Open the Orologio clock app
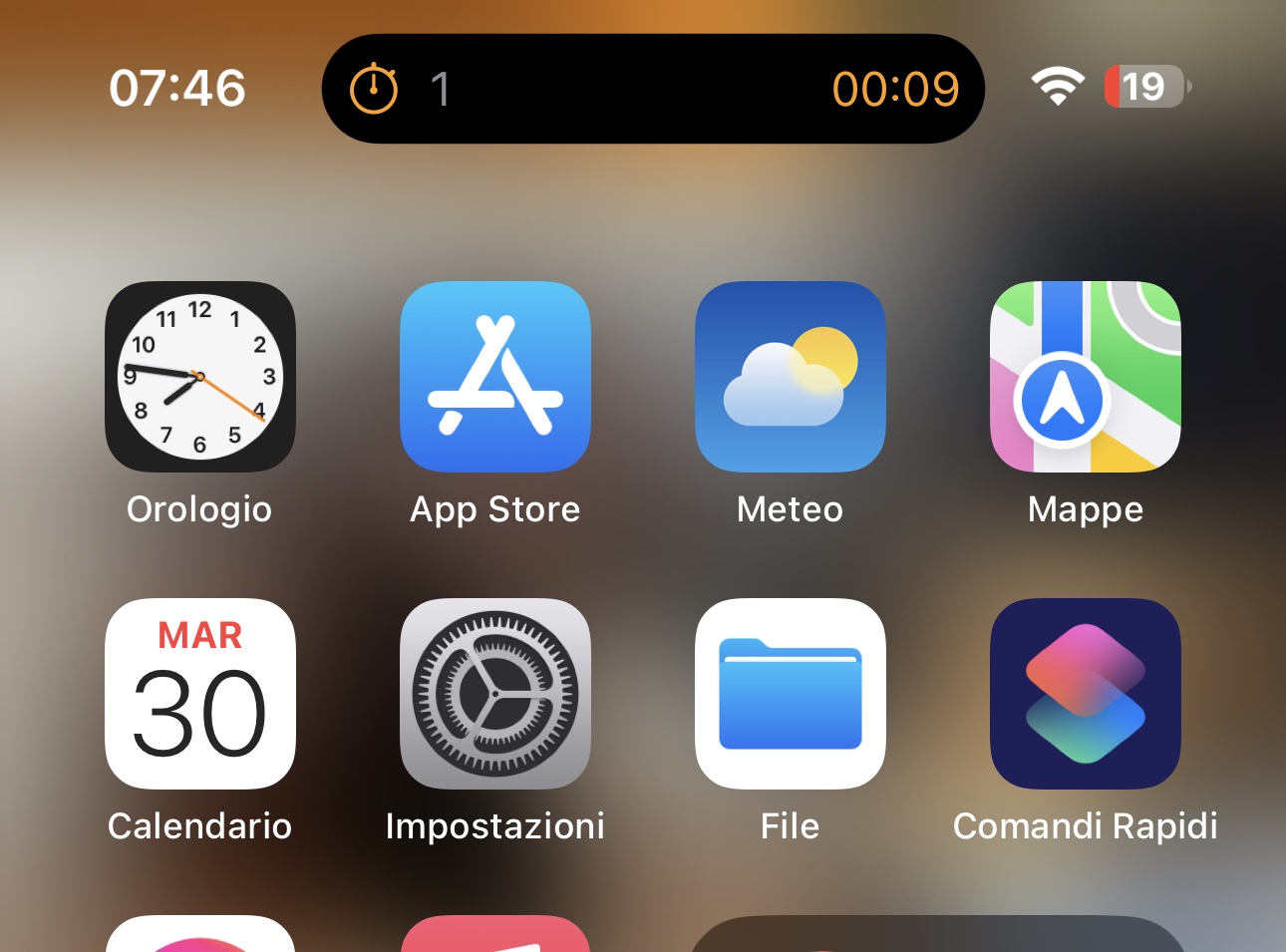Screen dimensions: 1286x952 coord(199,377)
